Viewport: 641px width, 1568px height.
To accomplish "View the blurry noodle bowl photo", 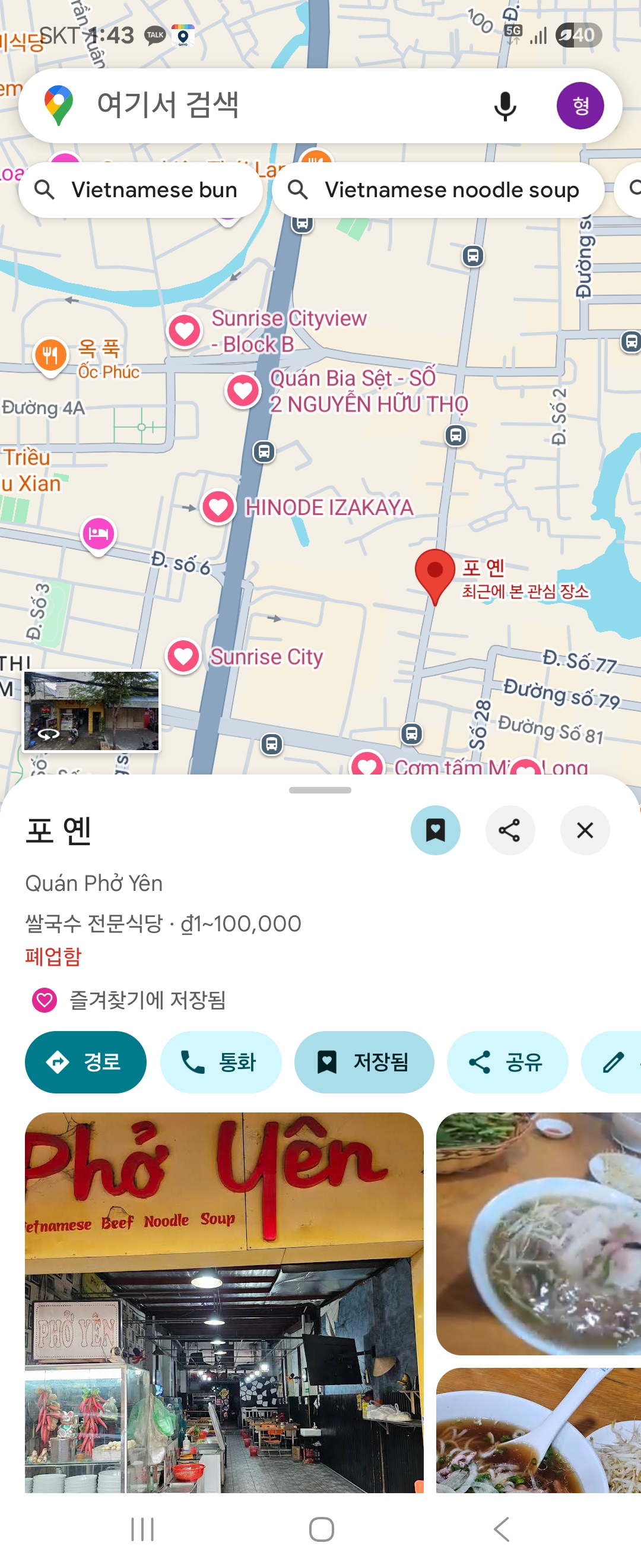I will coord(538,1233).
